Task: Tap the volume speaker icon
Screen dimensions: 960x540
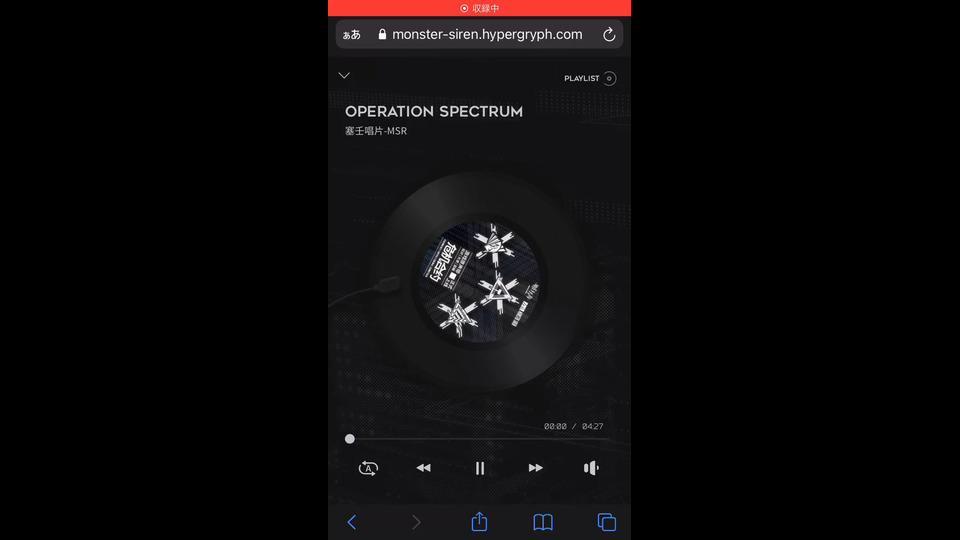Action: click(x=591, y=468)
